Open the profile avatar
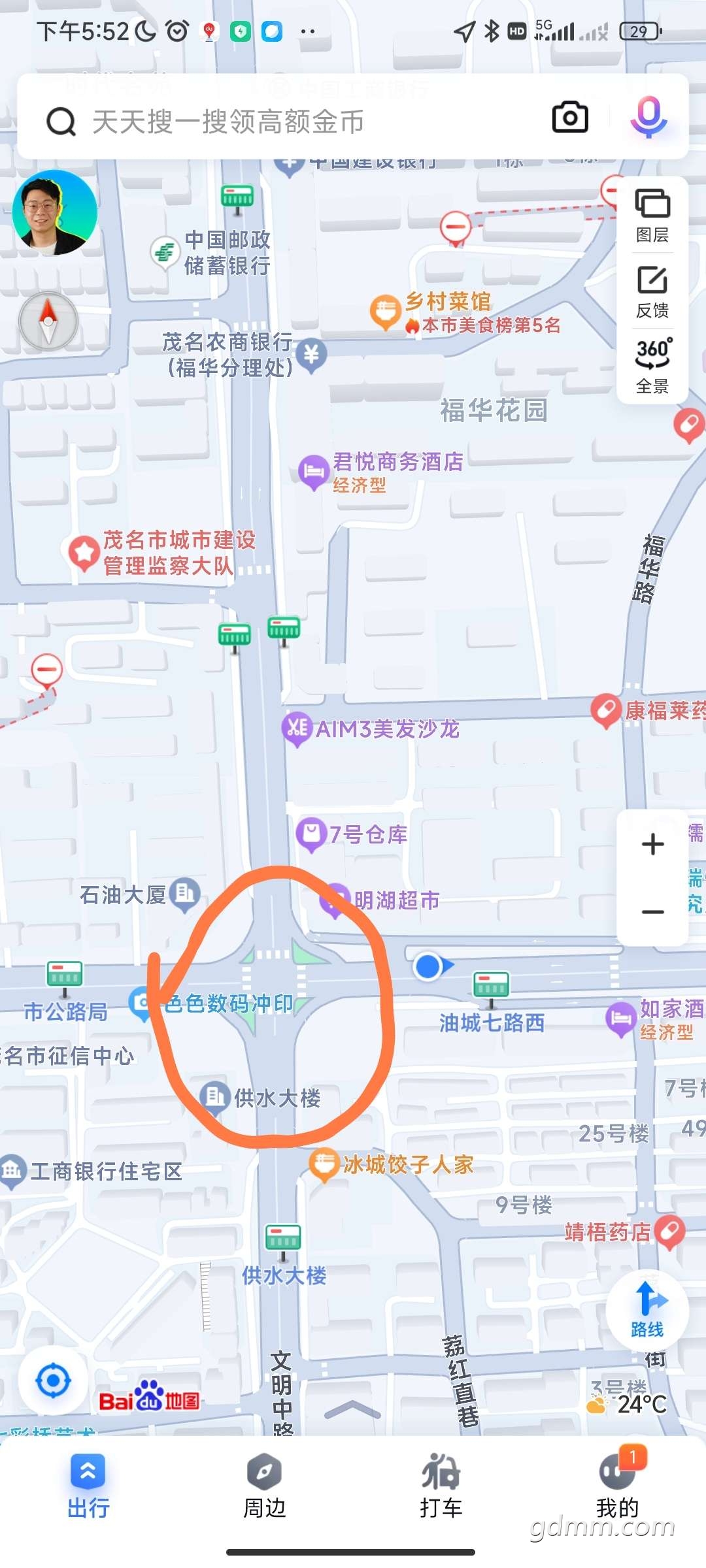 (55, 212)
